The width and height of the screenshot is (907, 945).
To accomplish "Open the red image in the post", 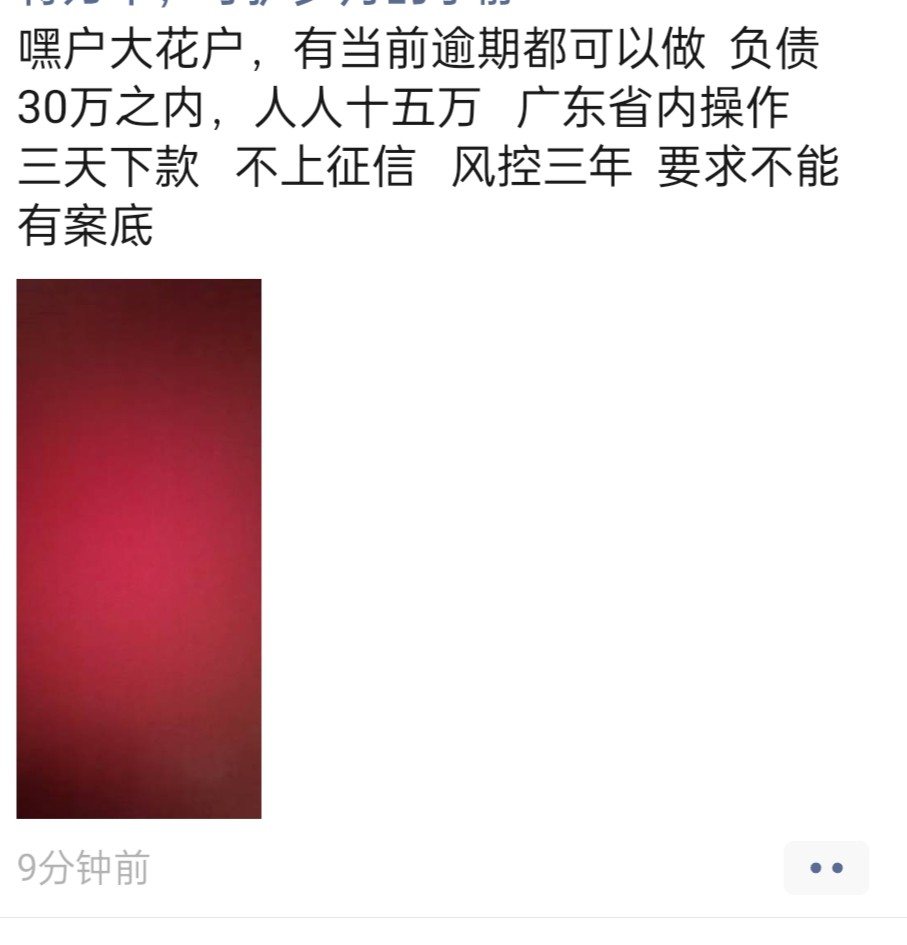I will [139, 548].
